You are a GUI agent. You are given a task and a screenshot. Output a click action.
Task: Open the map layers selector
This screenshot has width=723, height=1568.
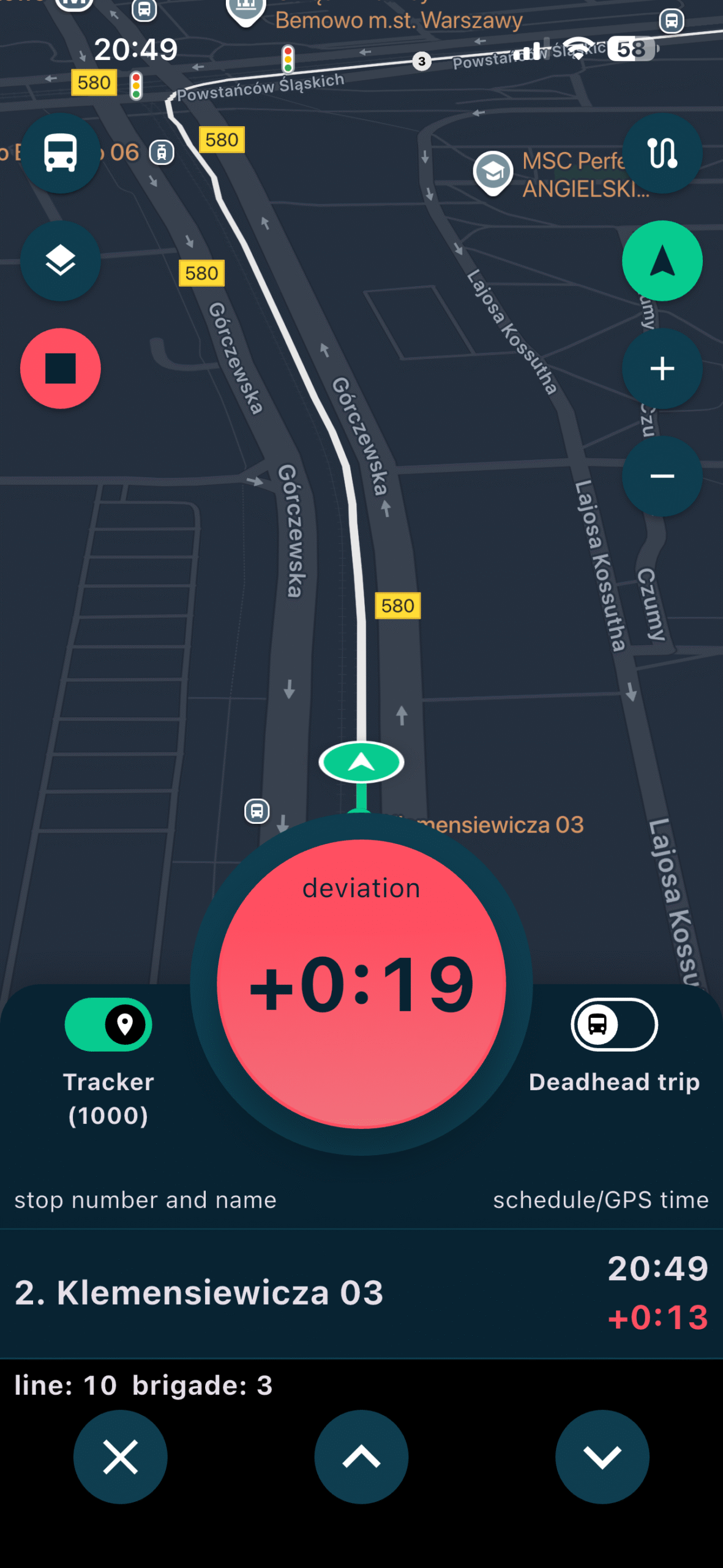pos(60,261)
